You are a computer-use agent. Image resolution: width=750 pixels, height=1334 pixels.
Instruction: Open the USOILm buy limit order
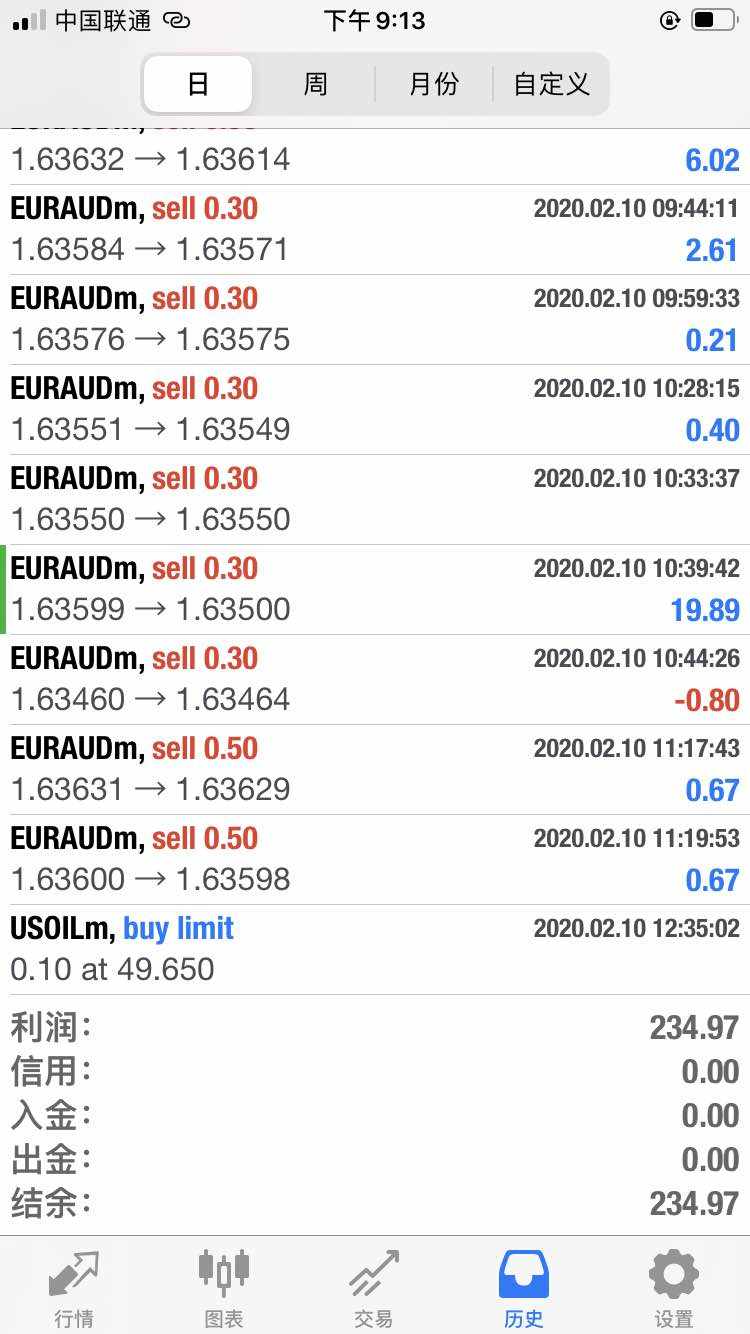[x=375, y=950]
